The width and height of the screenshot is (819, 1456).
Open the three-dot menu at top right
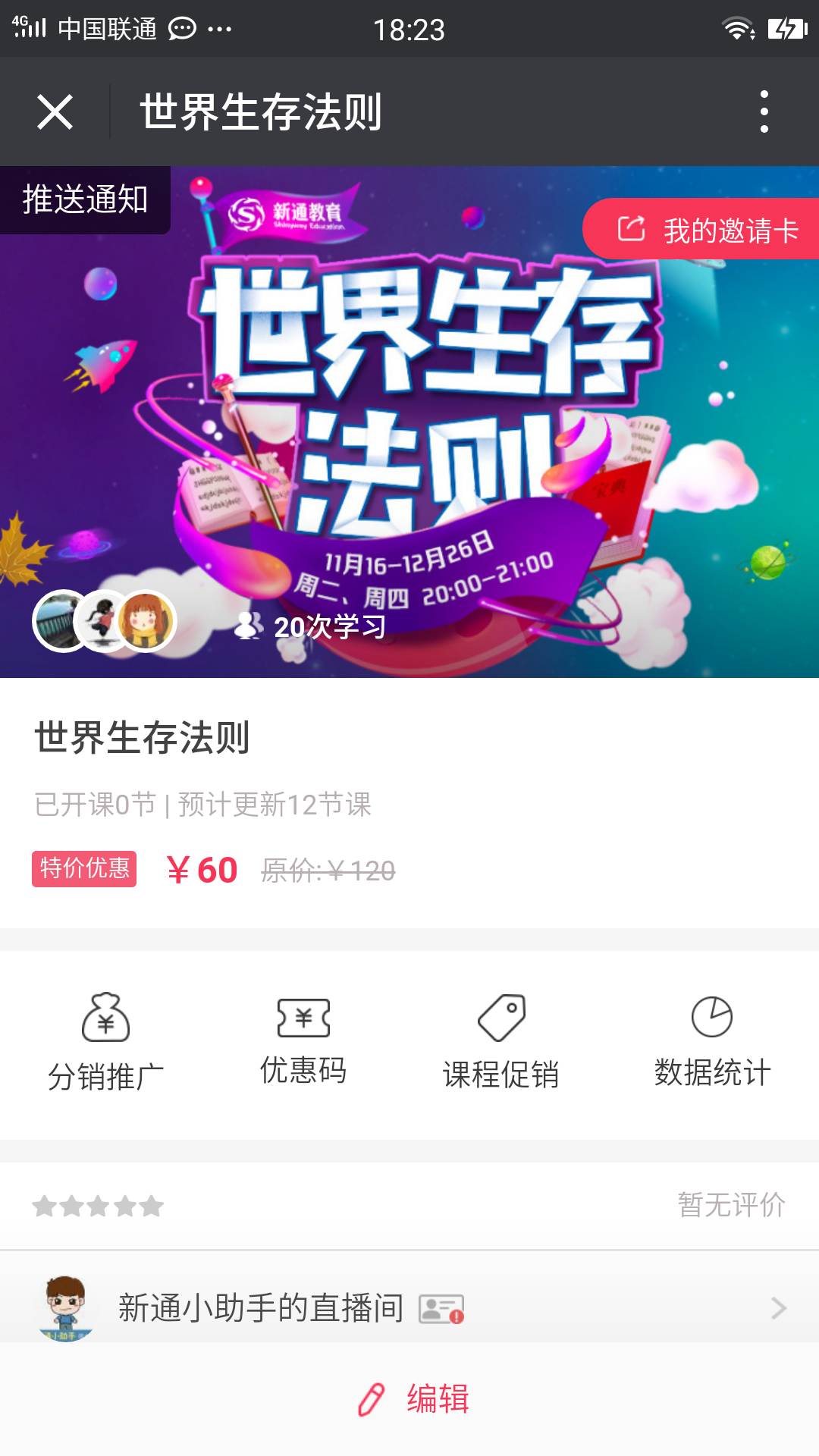(x=766, y=110)
